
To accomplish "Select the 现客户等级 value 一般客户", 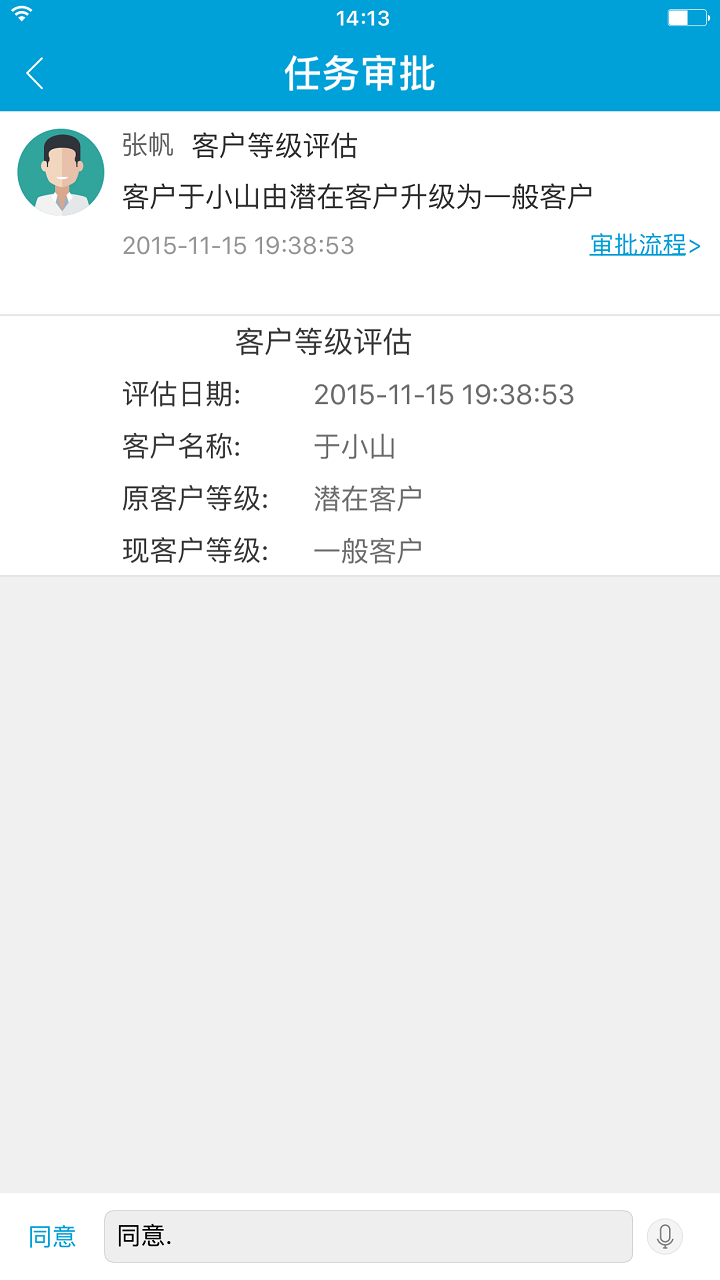I will tap(369, 548).
